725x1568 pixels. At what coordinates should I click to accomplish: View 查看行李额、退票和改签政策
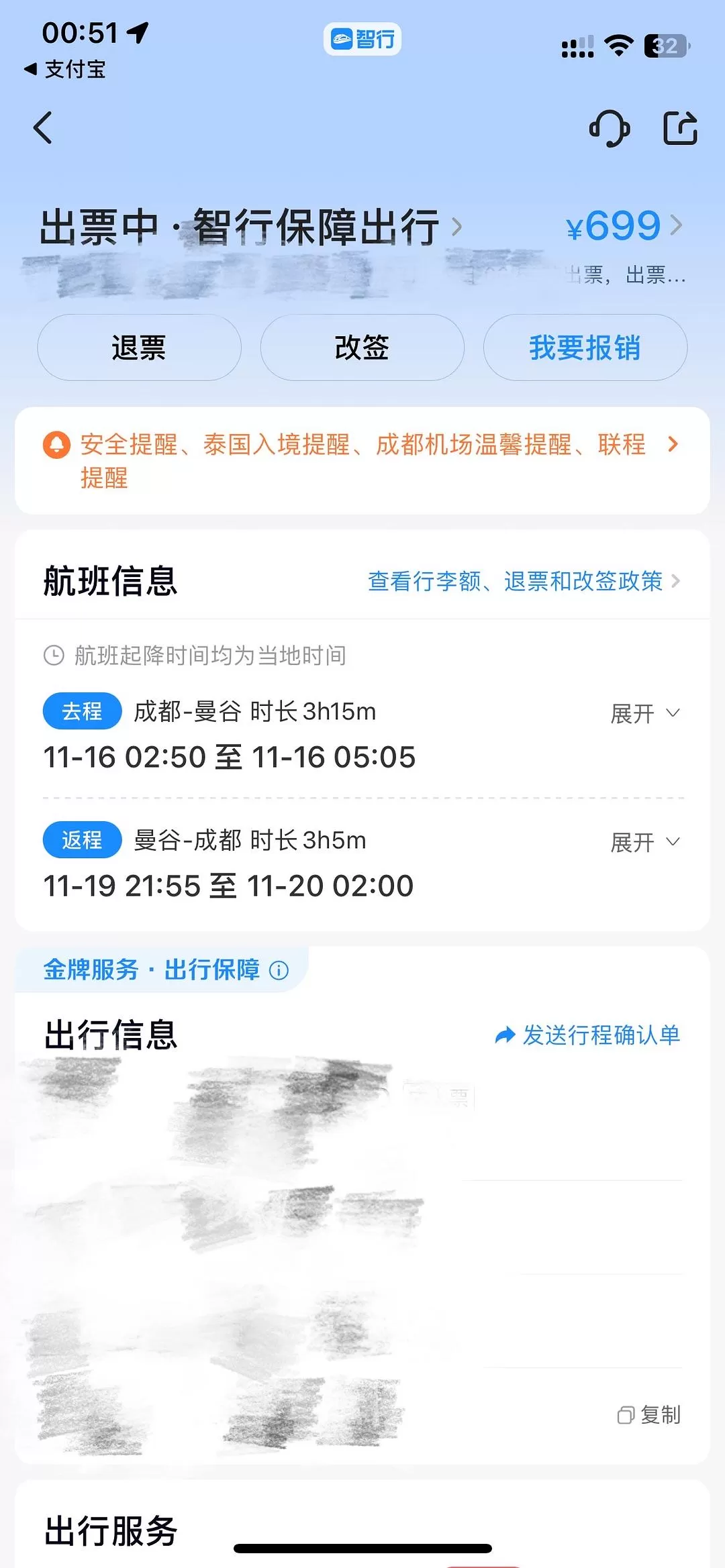pyautogui.click(x=524, y=581)
